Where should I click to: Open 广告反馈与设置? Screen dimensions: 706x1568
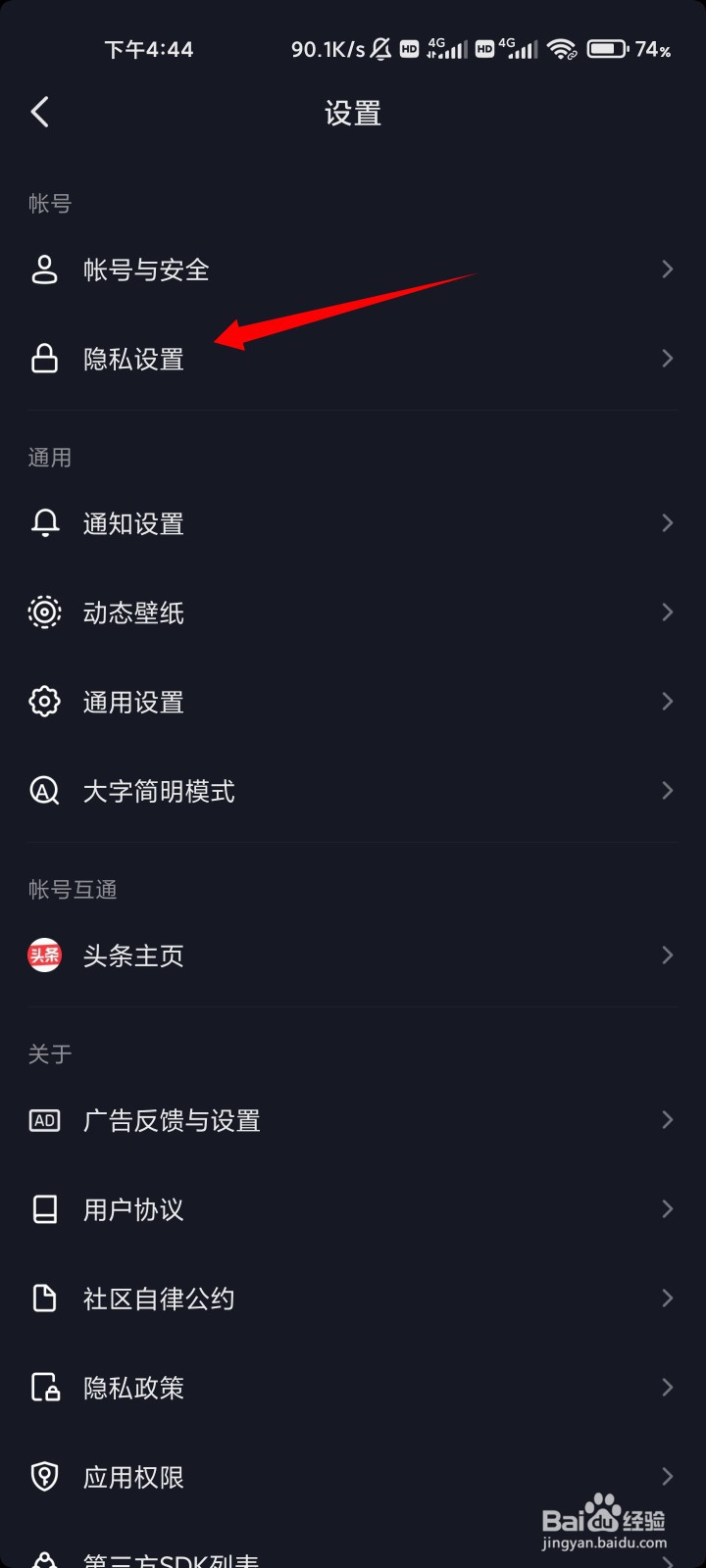coord(353,1120)
